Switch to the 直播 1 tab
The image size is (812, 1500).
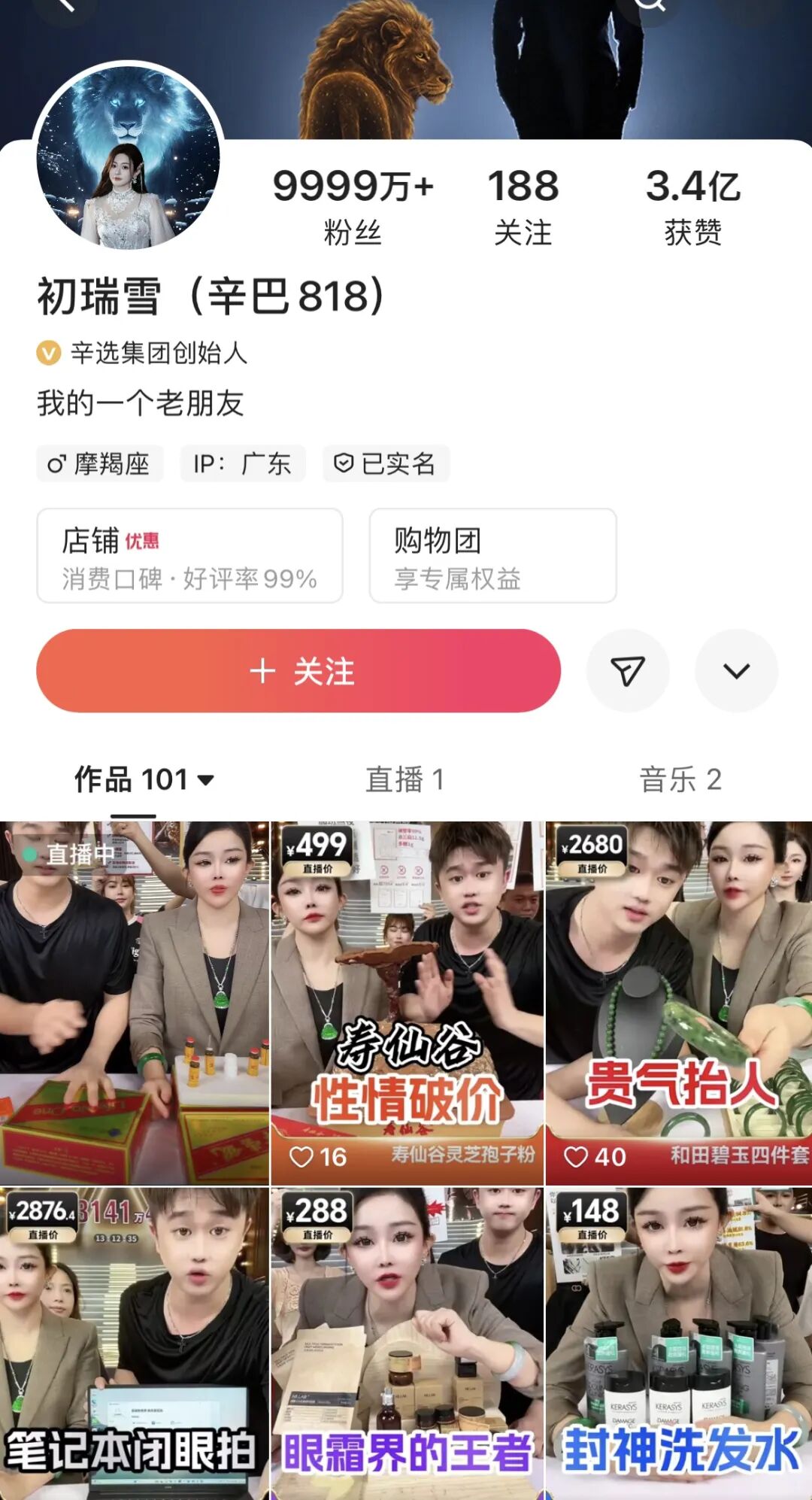pyautogui.click(x=405, y=779)
